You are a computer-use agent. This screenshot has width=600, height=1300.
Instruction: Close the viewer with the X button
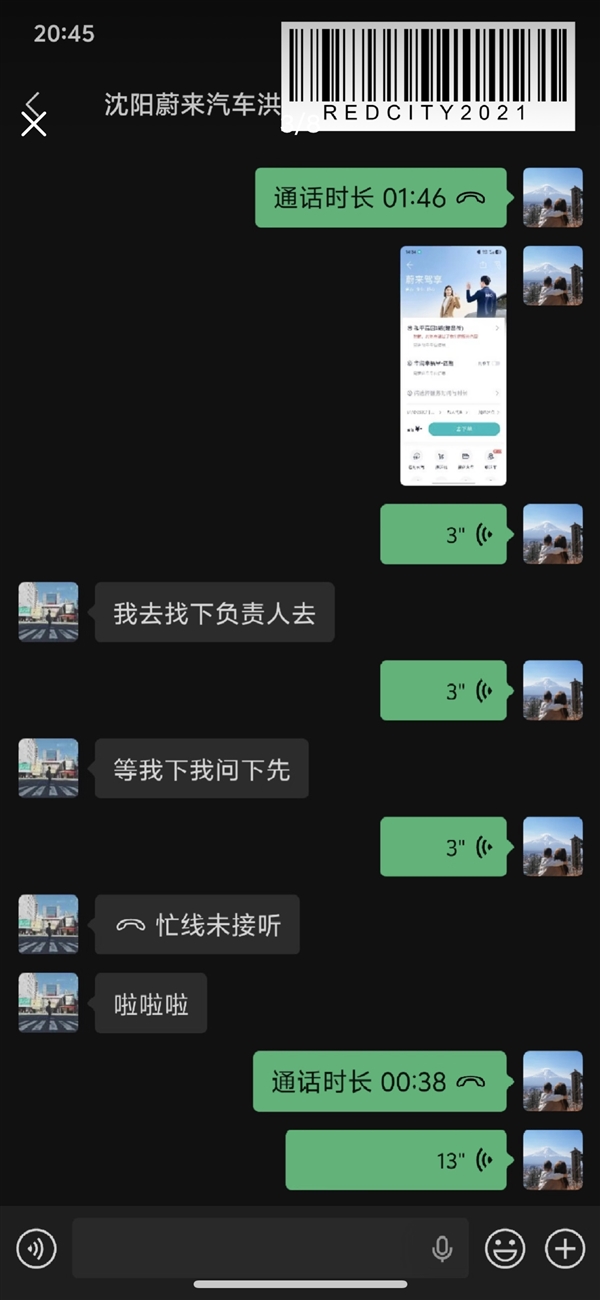tap(34, 124)
